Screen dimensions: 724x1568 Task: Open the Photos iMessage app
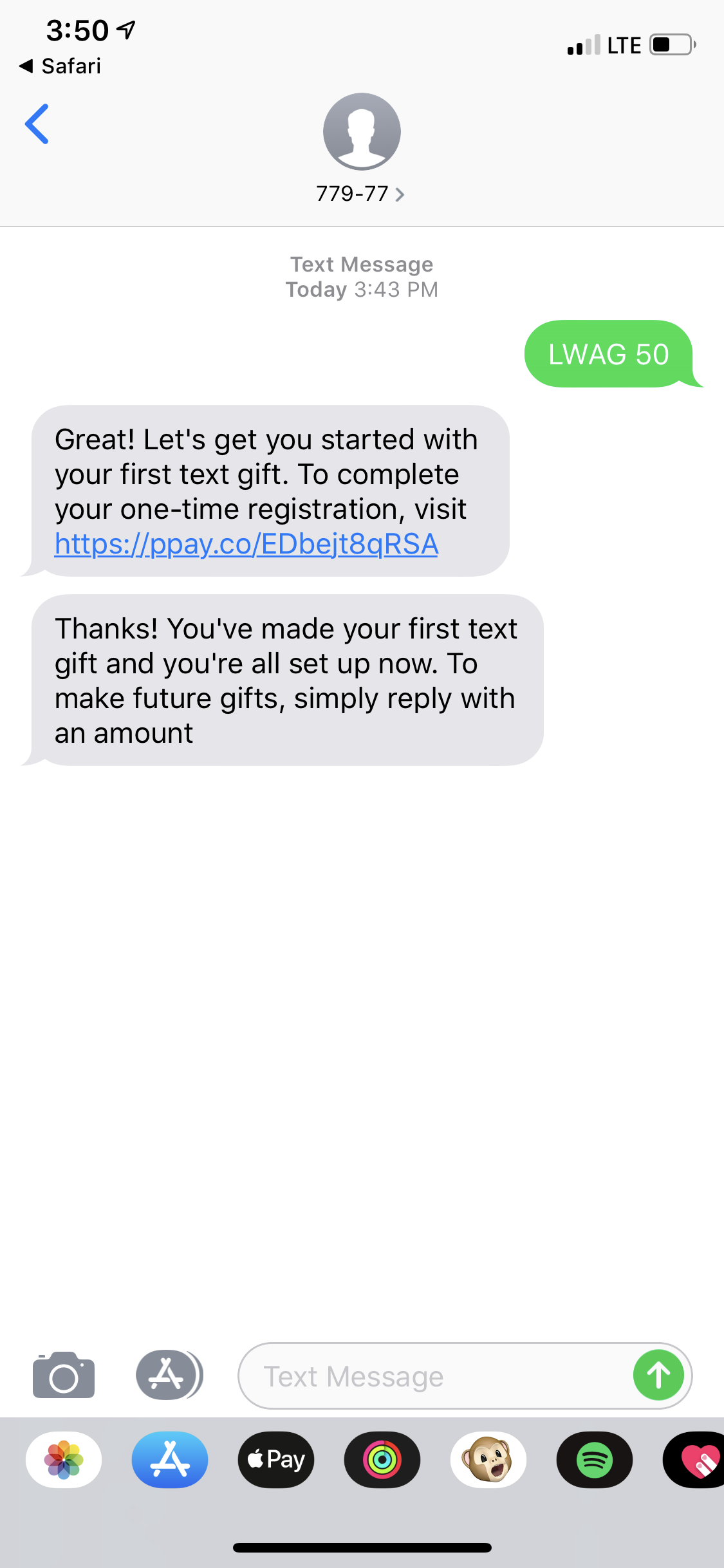tap(64, 1460)
